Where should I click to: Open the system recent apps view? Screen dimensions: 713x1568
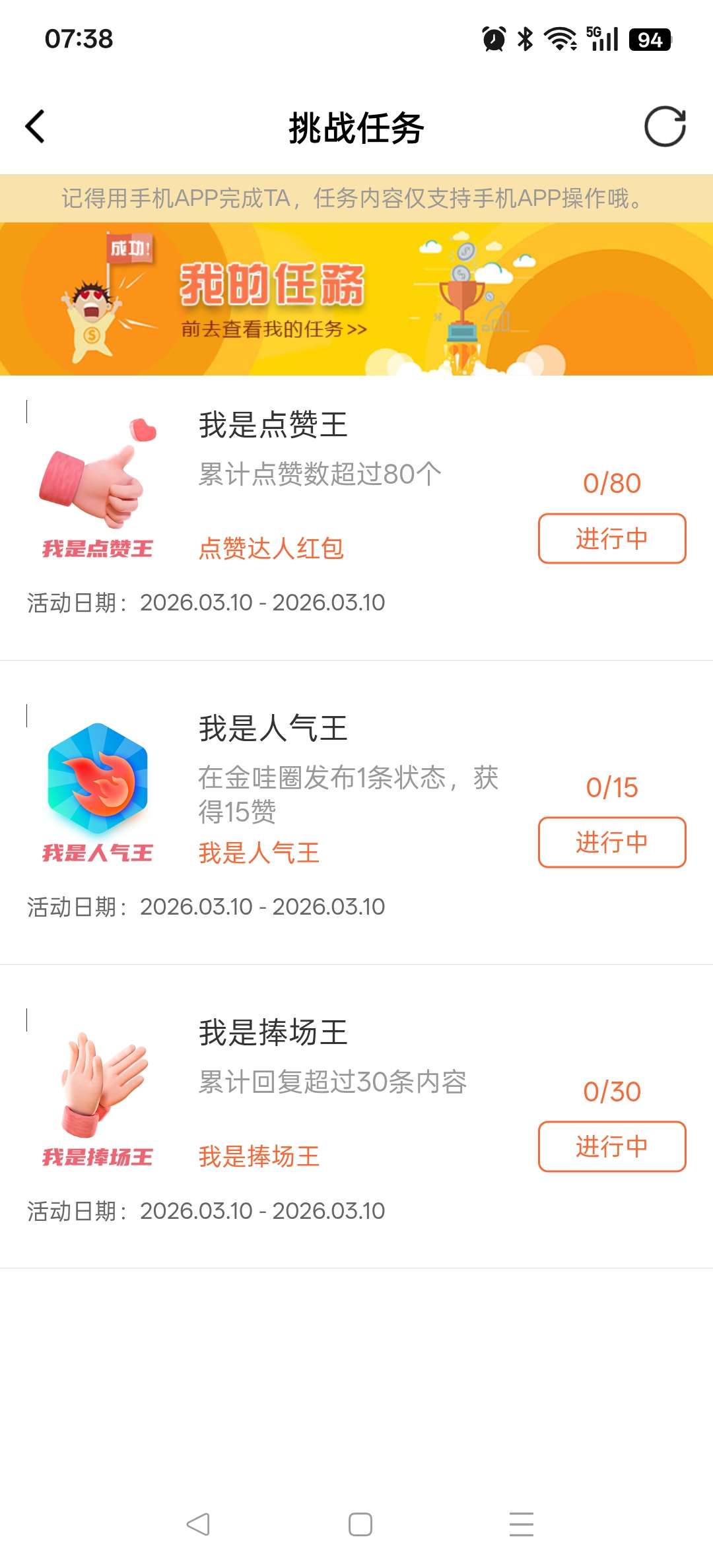point(521,1524)
